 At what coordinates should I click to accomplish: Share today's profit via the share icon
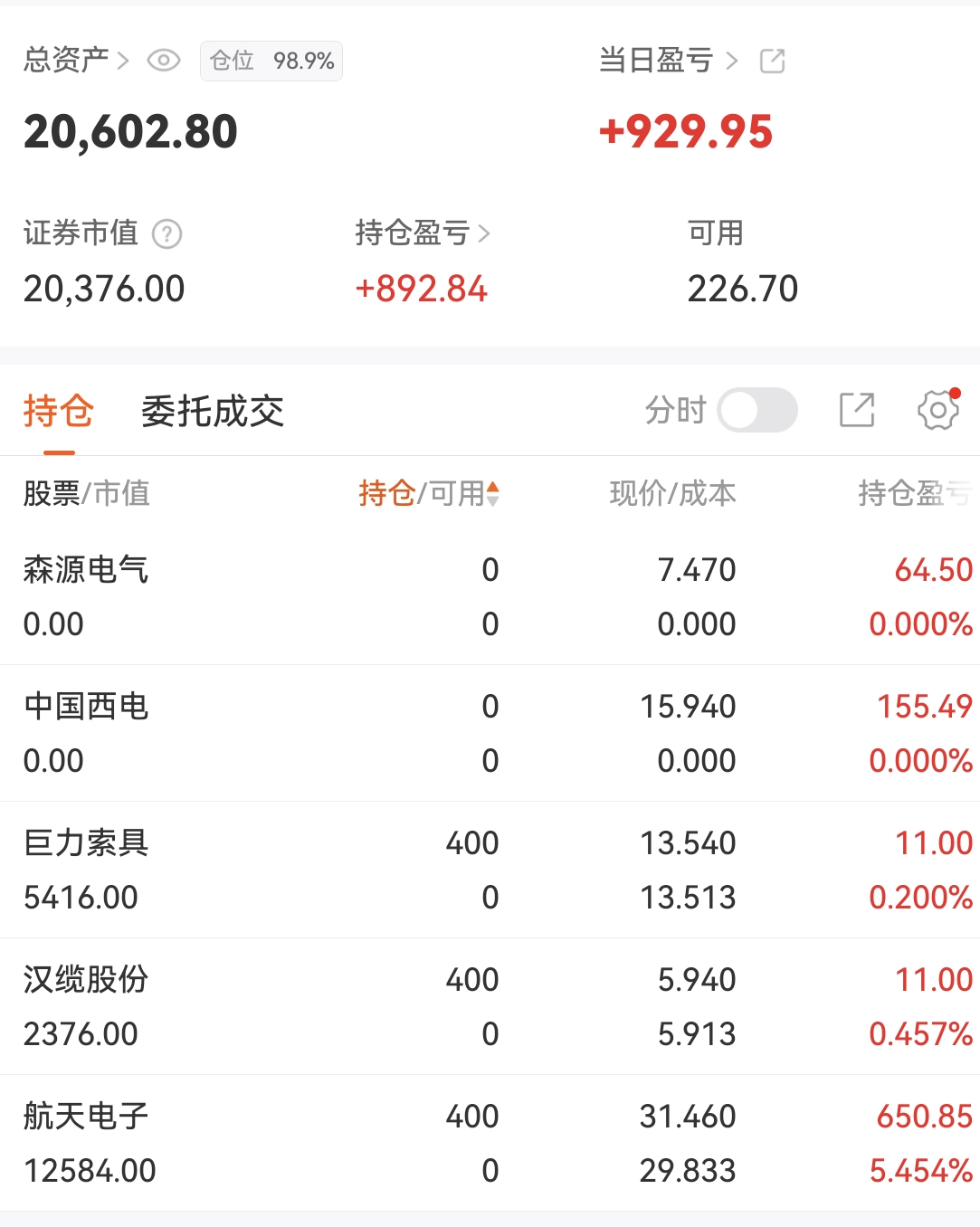point(772,61)
